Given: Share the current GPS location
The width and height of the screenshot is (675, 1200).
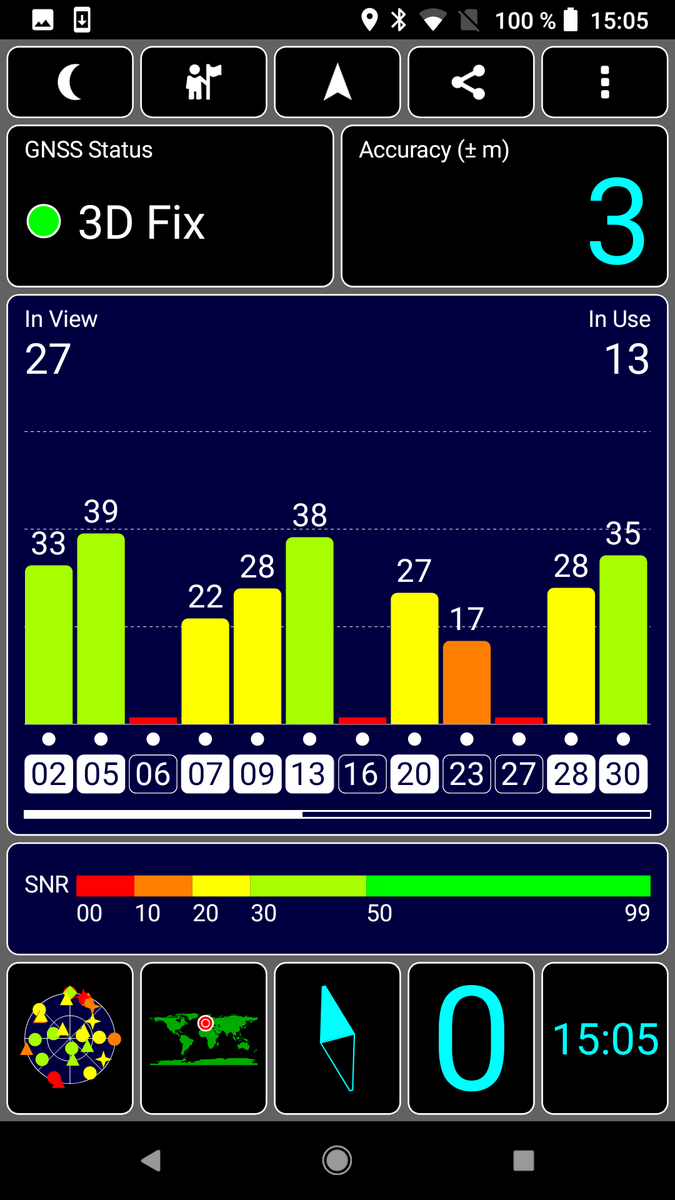Looking at the screenshot, I should 471,82.
